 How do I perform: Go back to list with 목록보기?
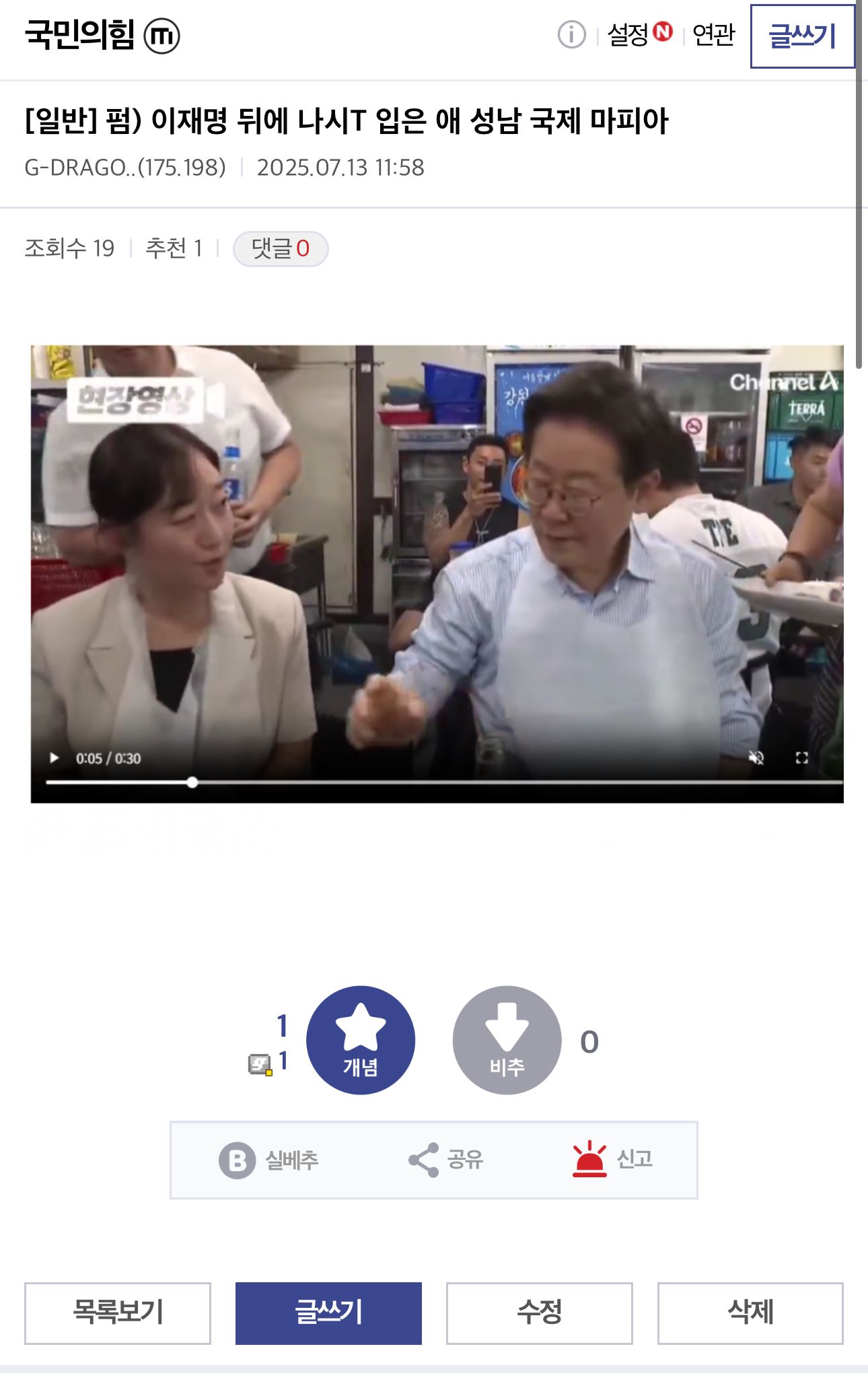coord(118,1313)
